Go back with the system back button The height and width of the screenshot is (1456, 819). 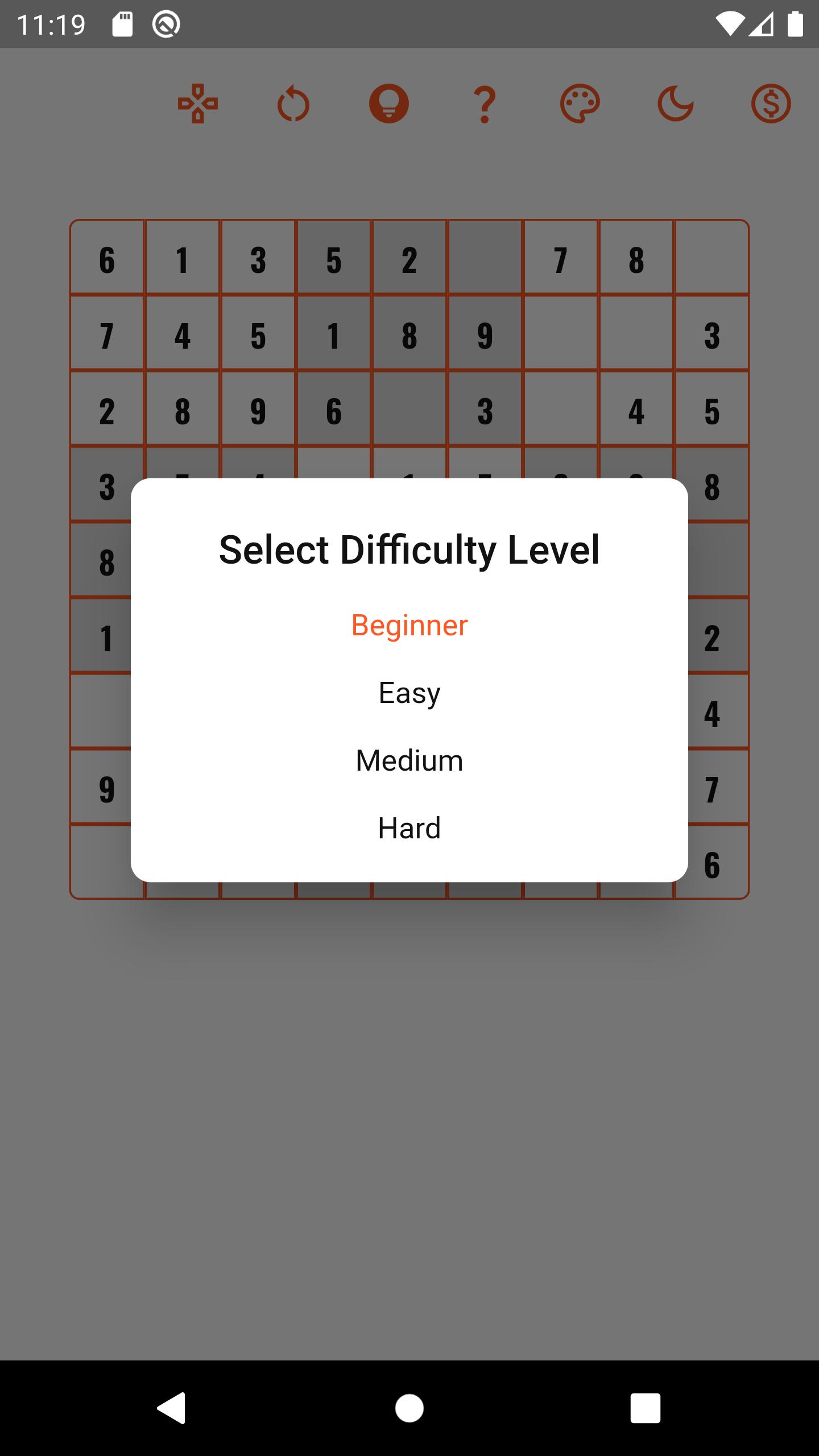171,1408
